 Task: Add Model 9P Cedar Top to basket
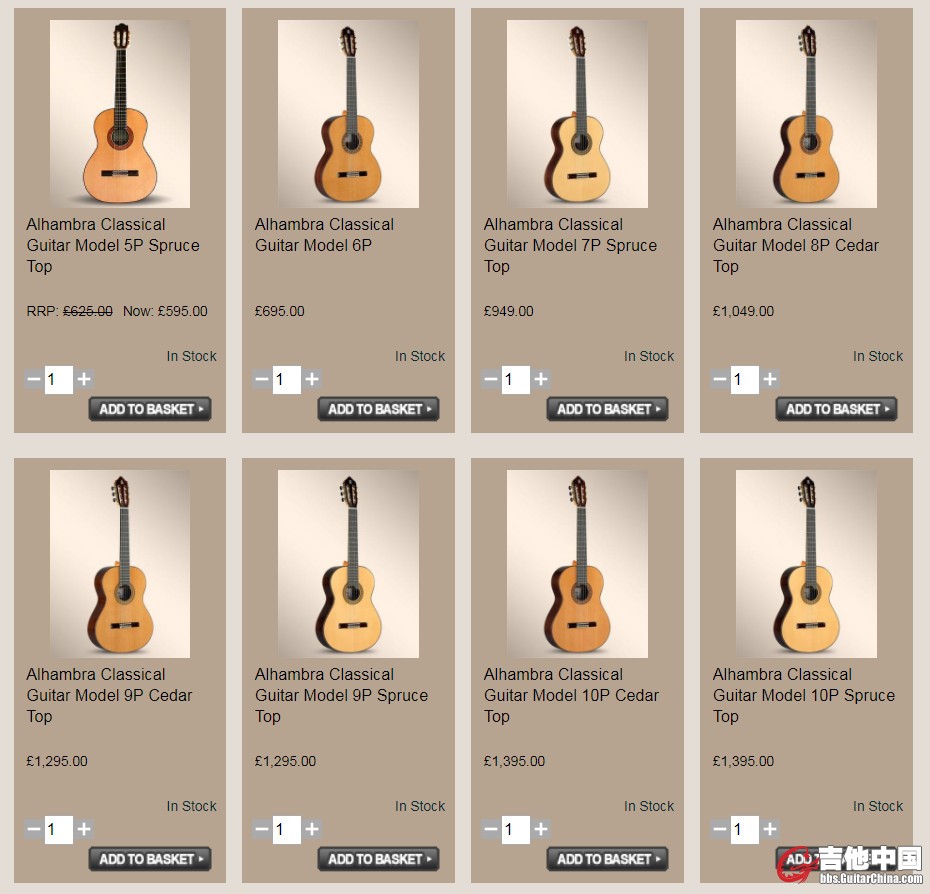[150, 859]
